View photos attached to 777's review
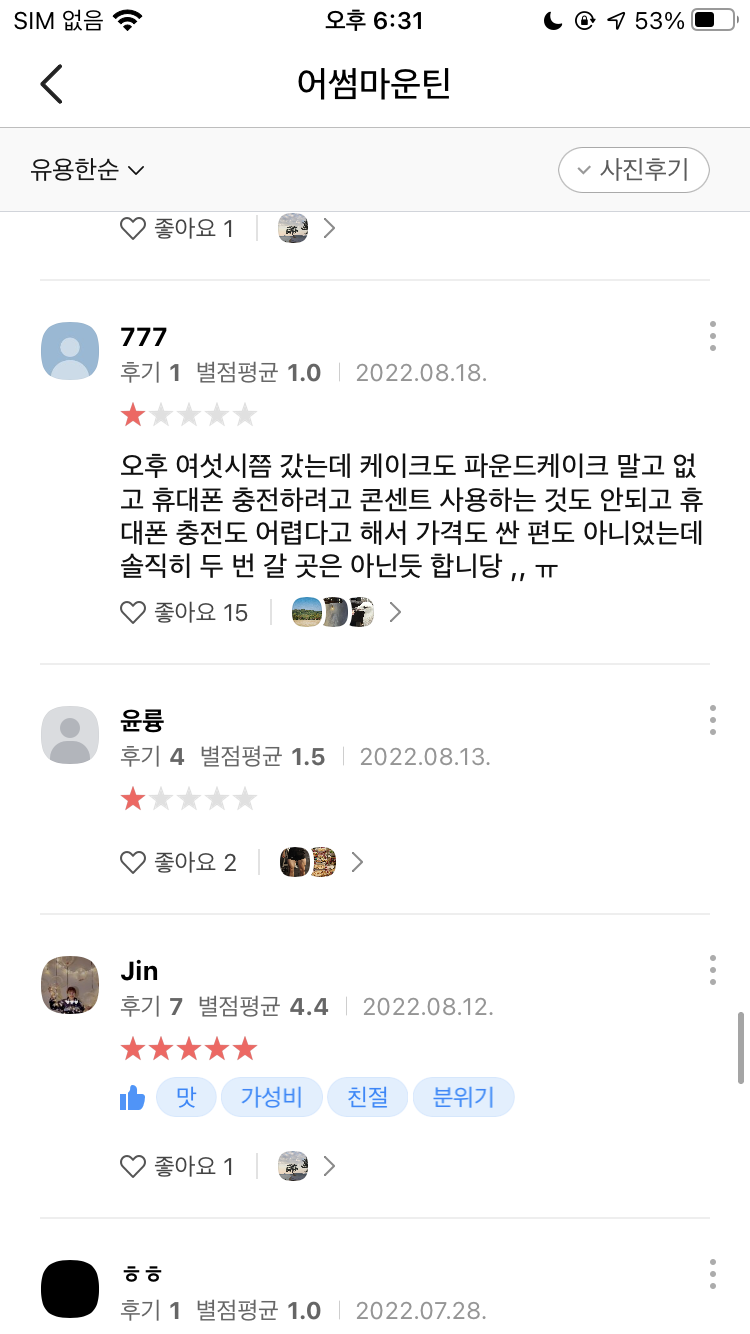Screen dimensions: 750x1334 (346, 612)
